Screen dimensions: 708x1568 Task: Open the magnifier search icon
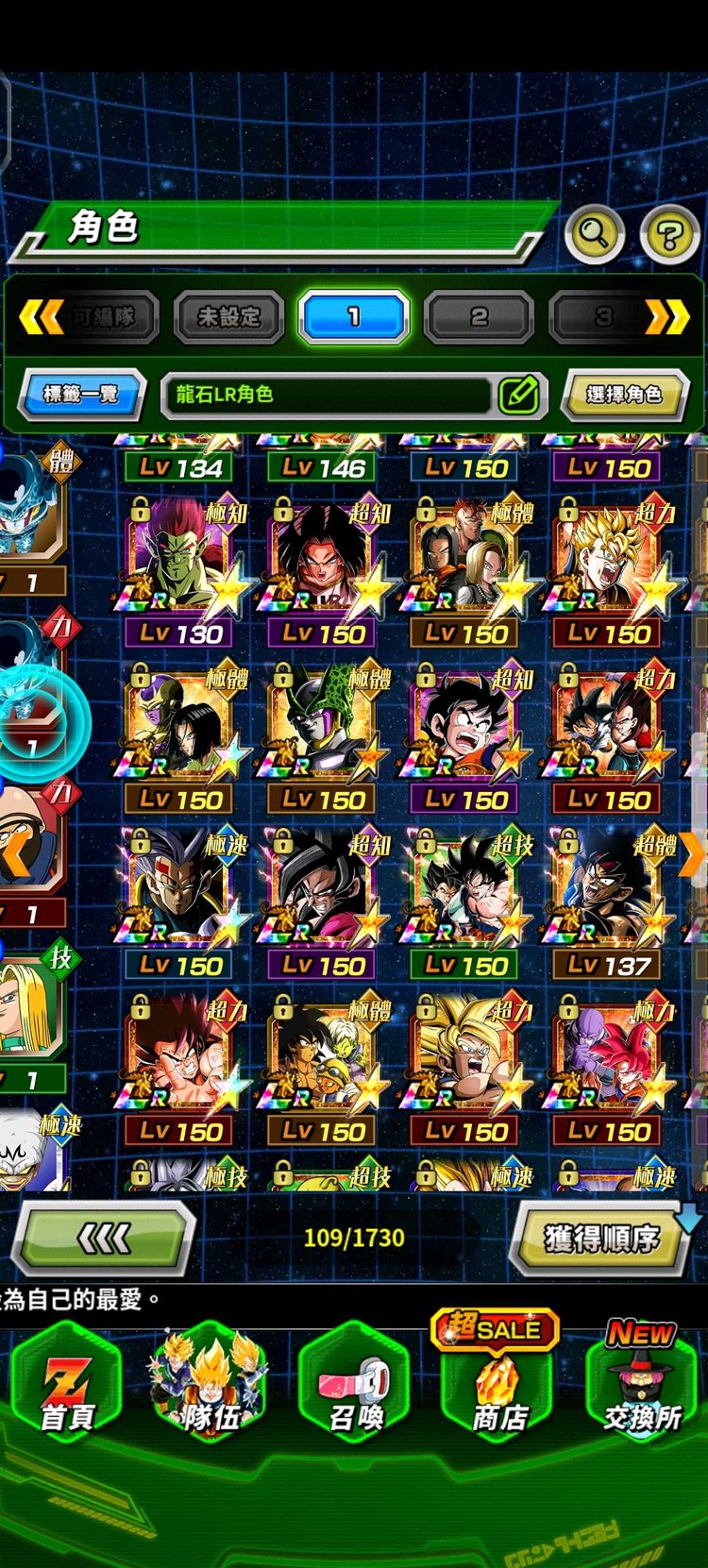(594, 232)
